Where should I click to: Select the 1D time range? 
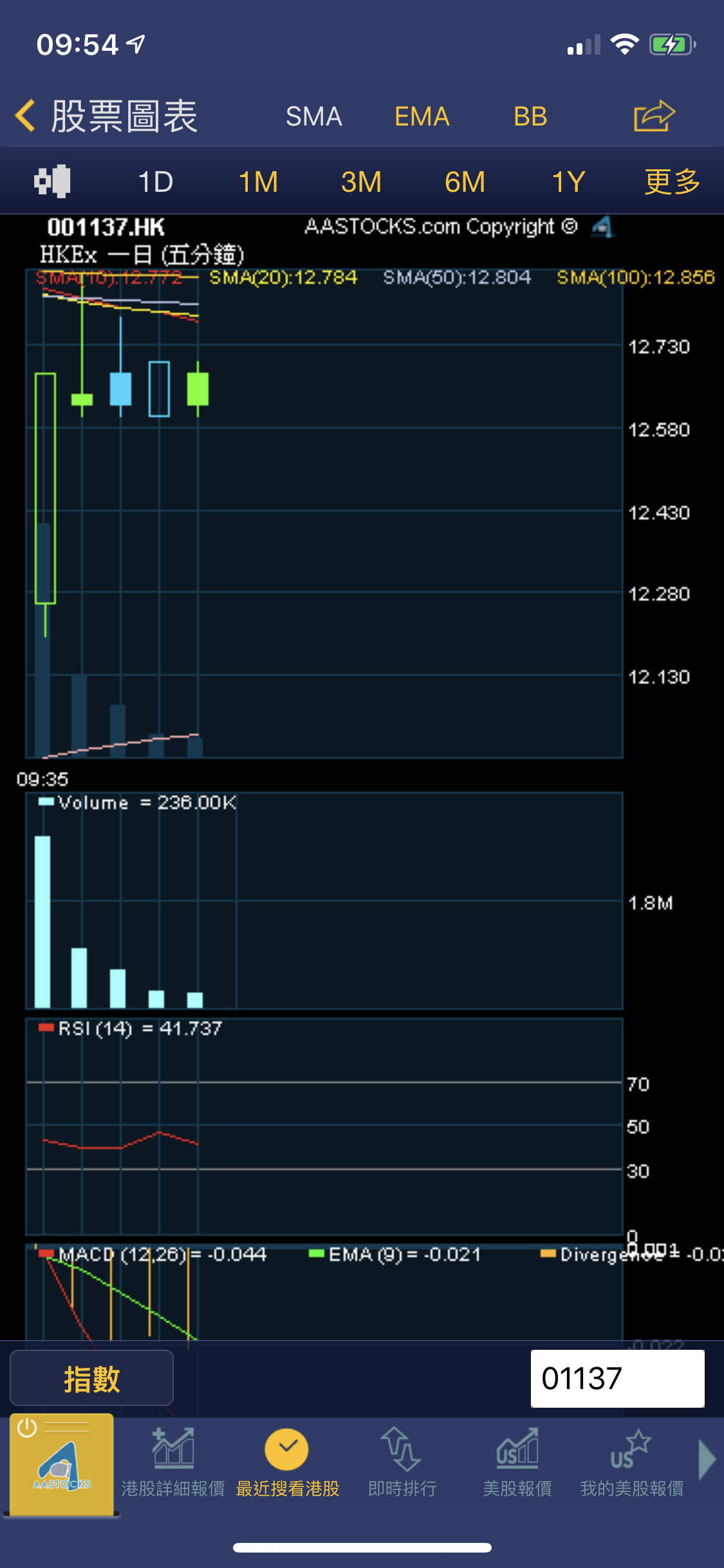click(155, 182)
